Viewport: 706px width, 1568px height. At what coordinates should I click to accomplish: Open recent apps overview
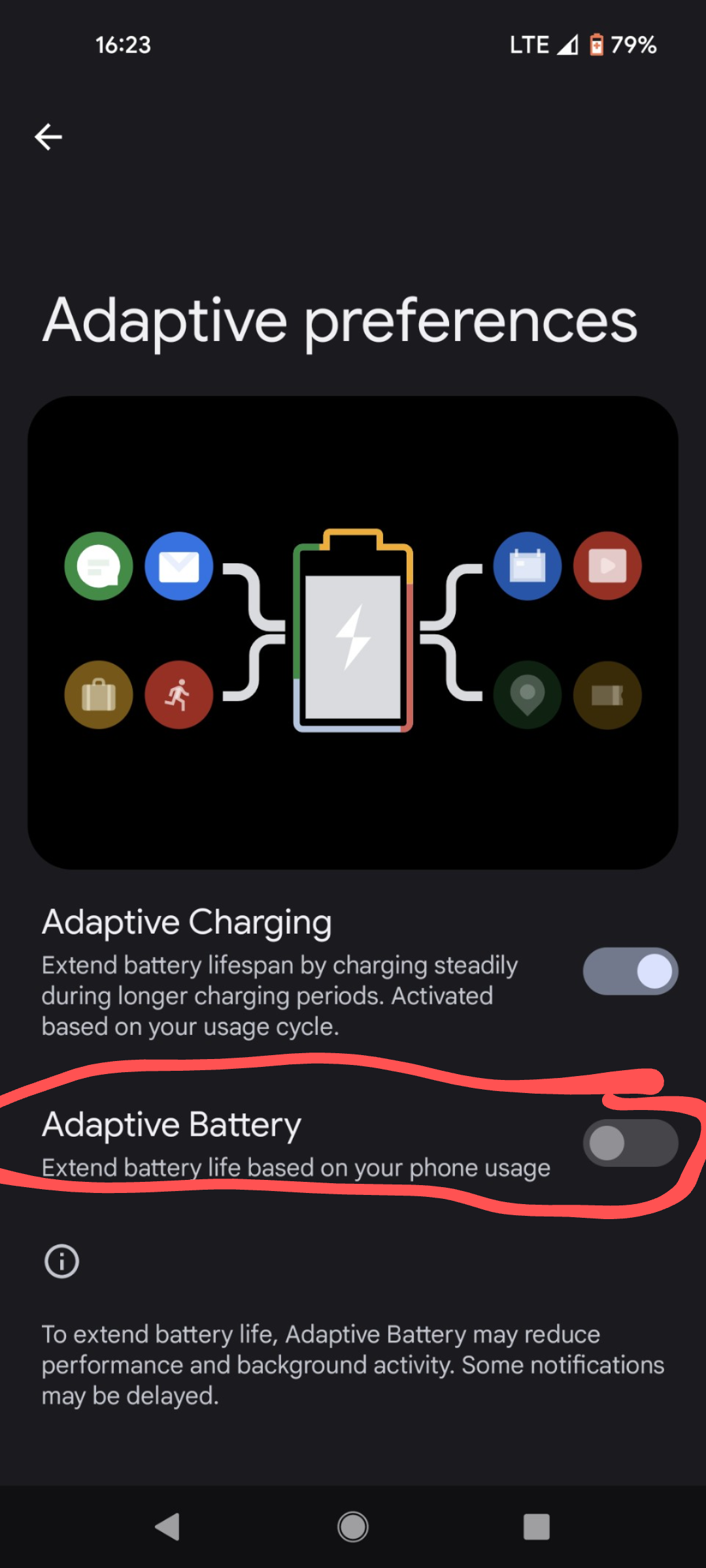[536, 1527]
